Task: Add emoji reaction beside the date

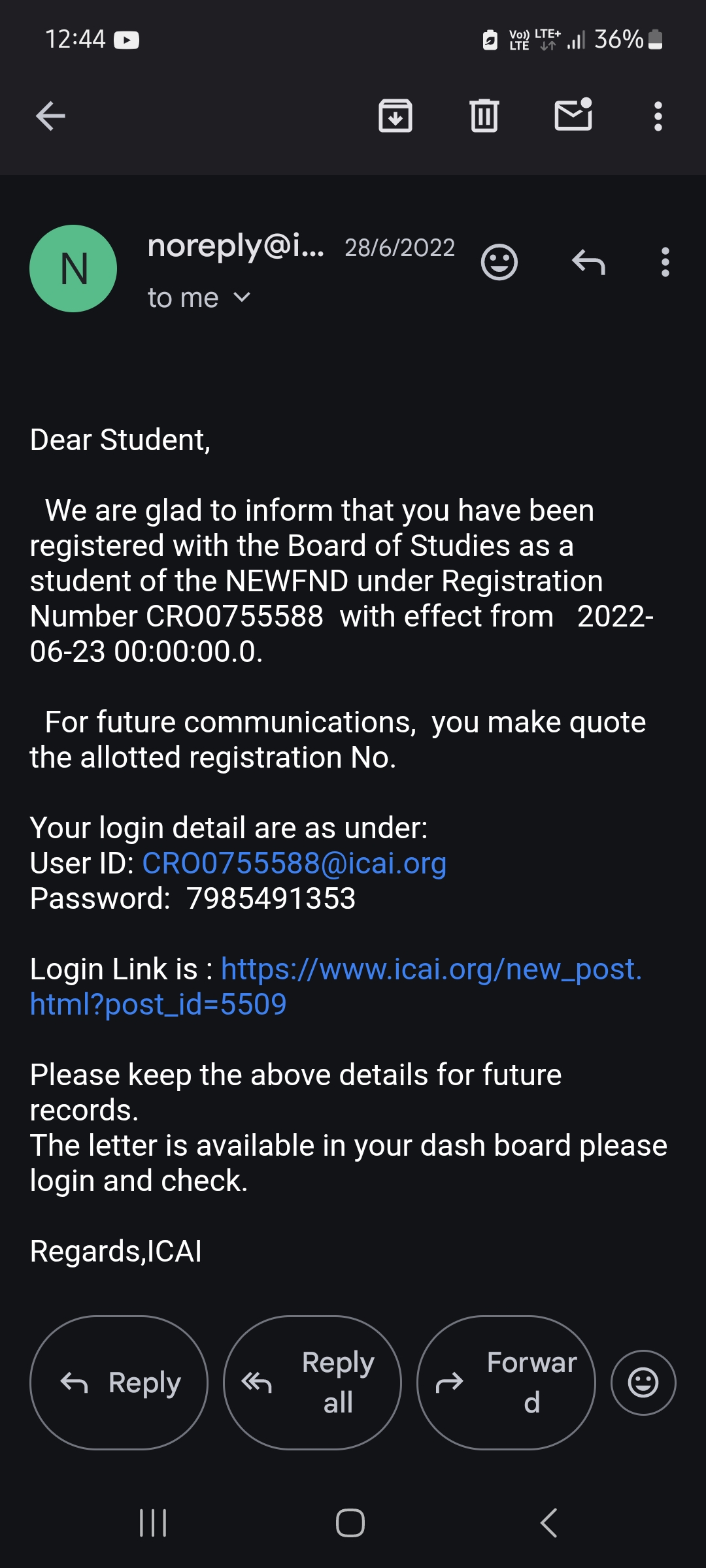Action: pyautogui.click(x=499, y=263)
